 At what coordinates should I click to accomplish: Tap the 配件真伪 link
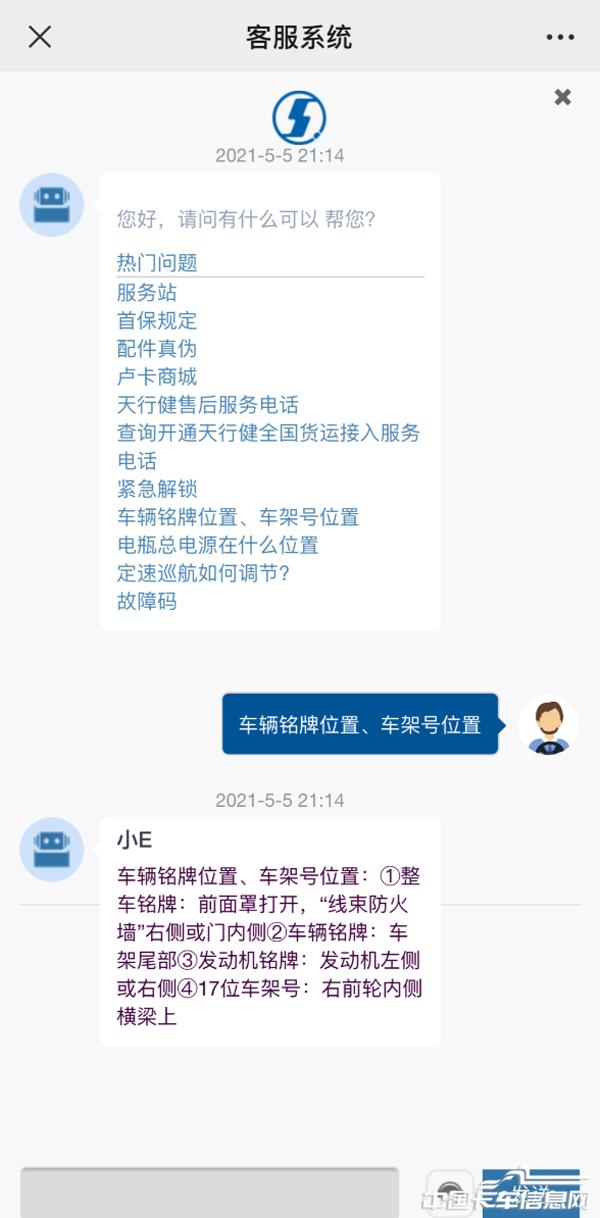(x=157, y=349)
